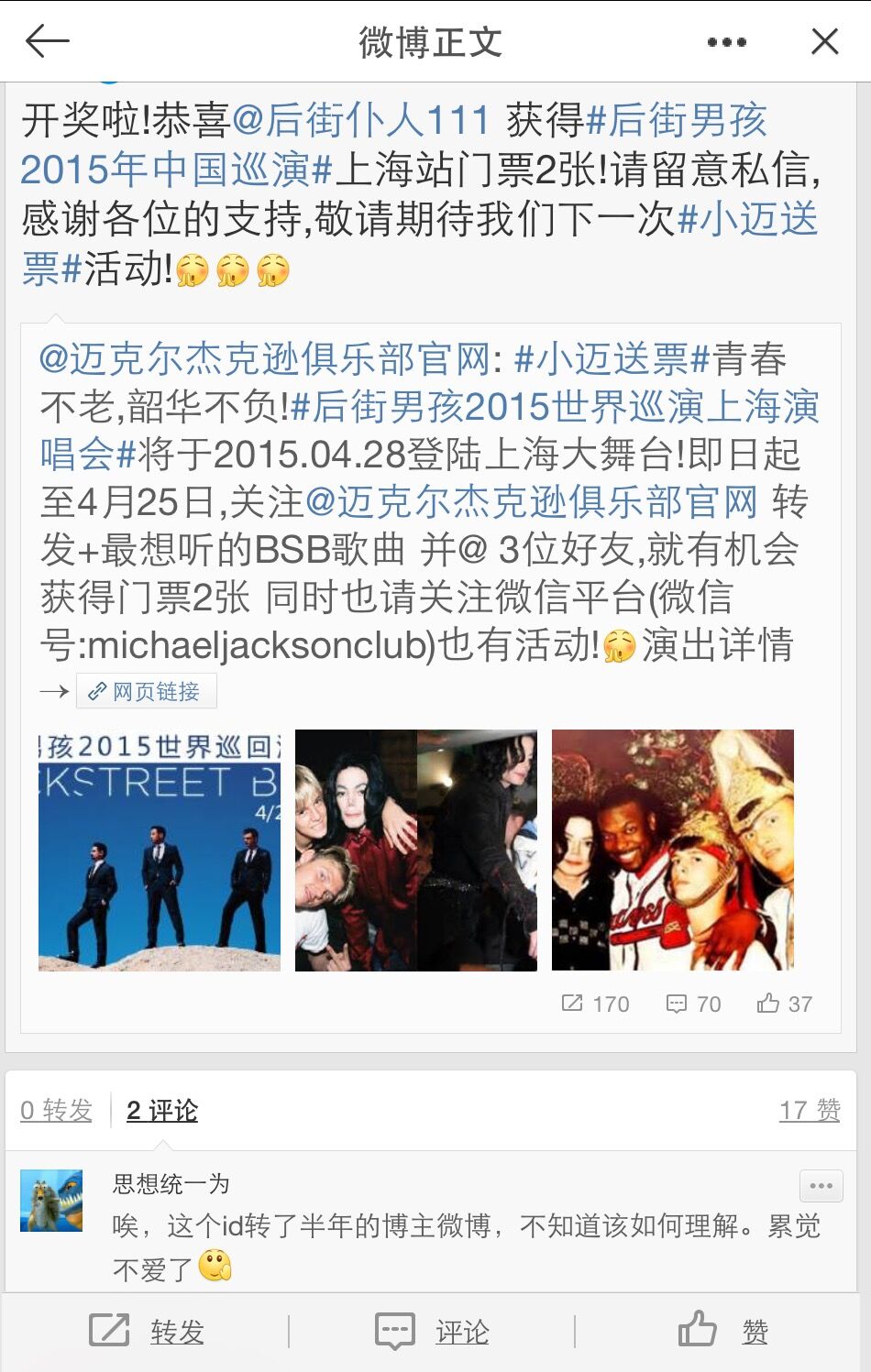
Task: Switch to the 0 转发 tab
Action: [x=57, y=1110]
